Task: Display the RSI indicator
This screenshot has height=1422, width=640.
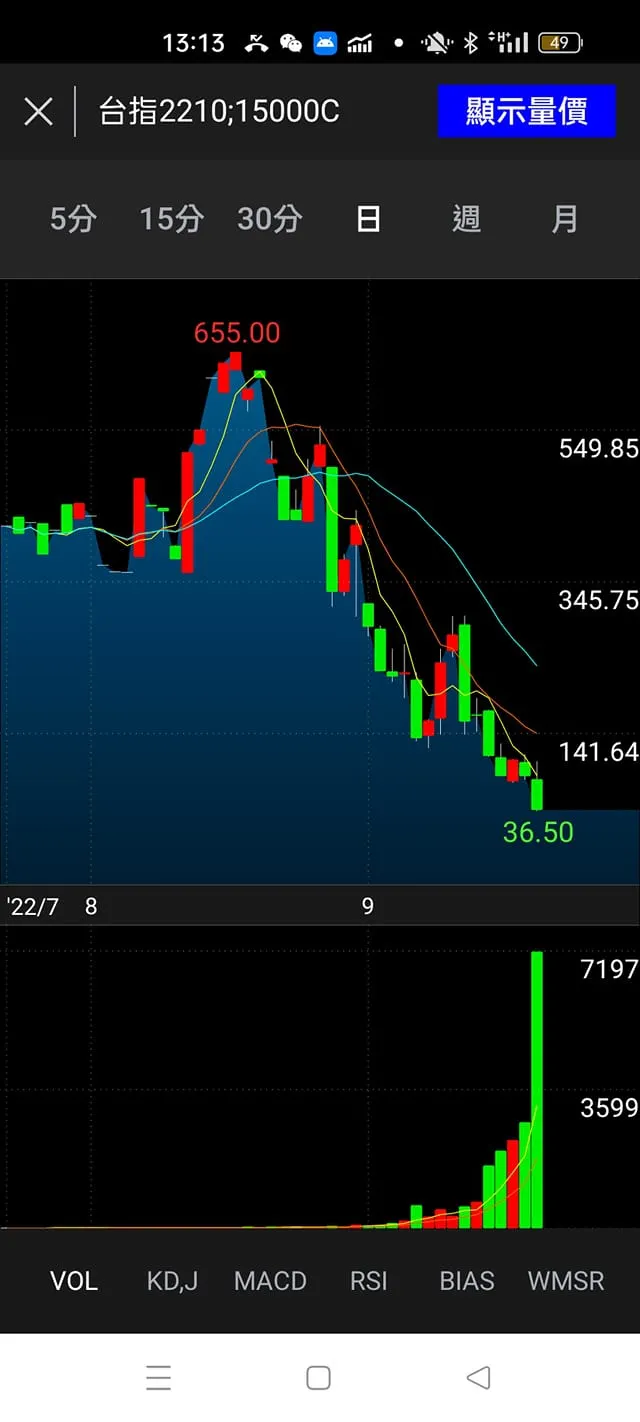Action: (368, 1281)
